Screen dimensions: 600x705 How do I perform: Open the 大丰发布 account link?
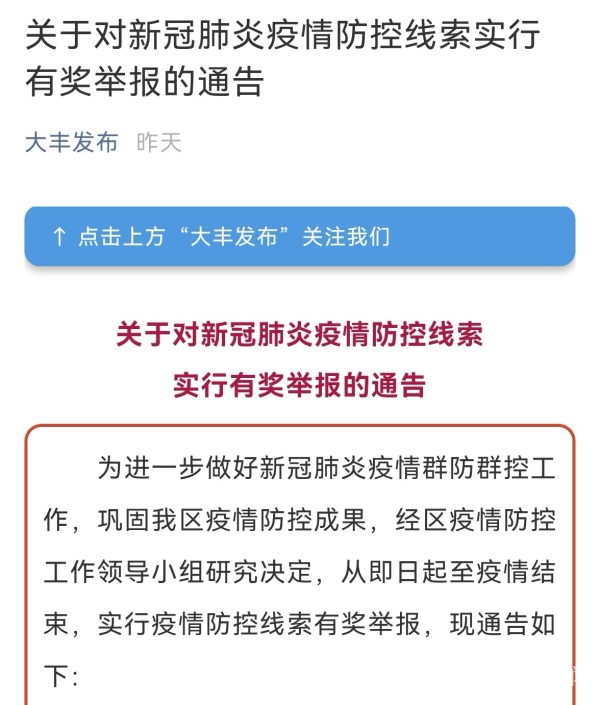coord(71,142)
